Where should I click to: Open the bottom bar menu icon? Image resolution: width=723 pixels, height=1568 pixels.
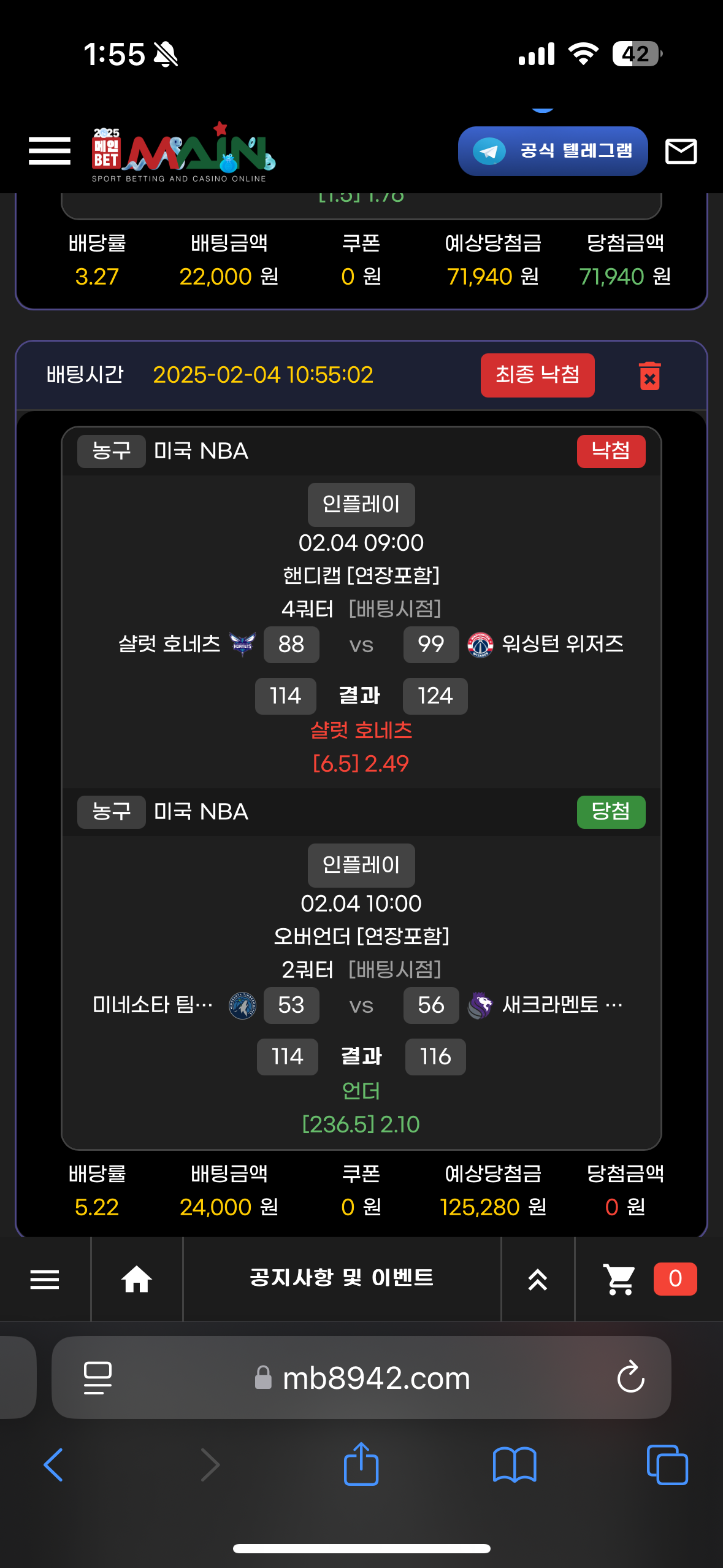pyautogui.click(x=45, y=1280)
